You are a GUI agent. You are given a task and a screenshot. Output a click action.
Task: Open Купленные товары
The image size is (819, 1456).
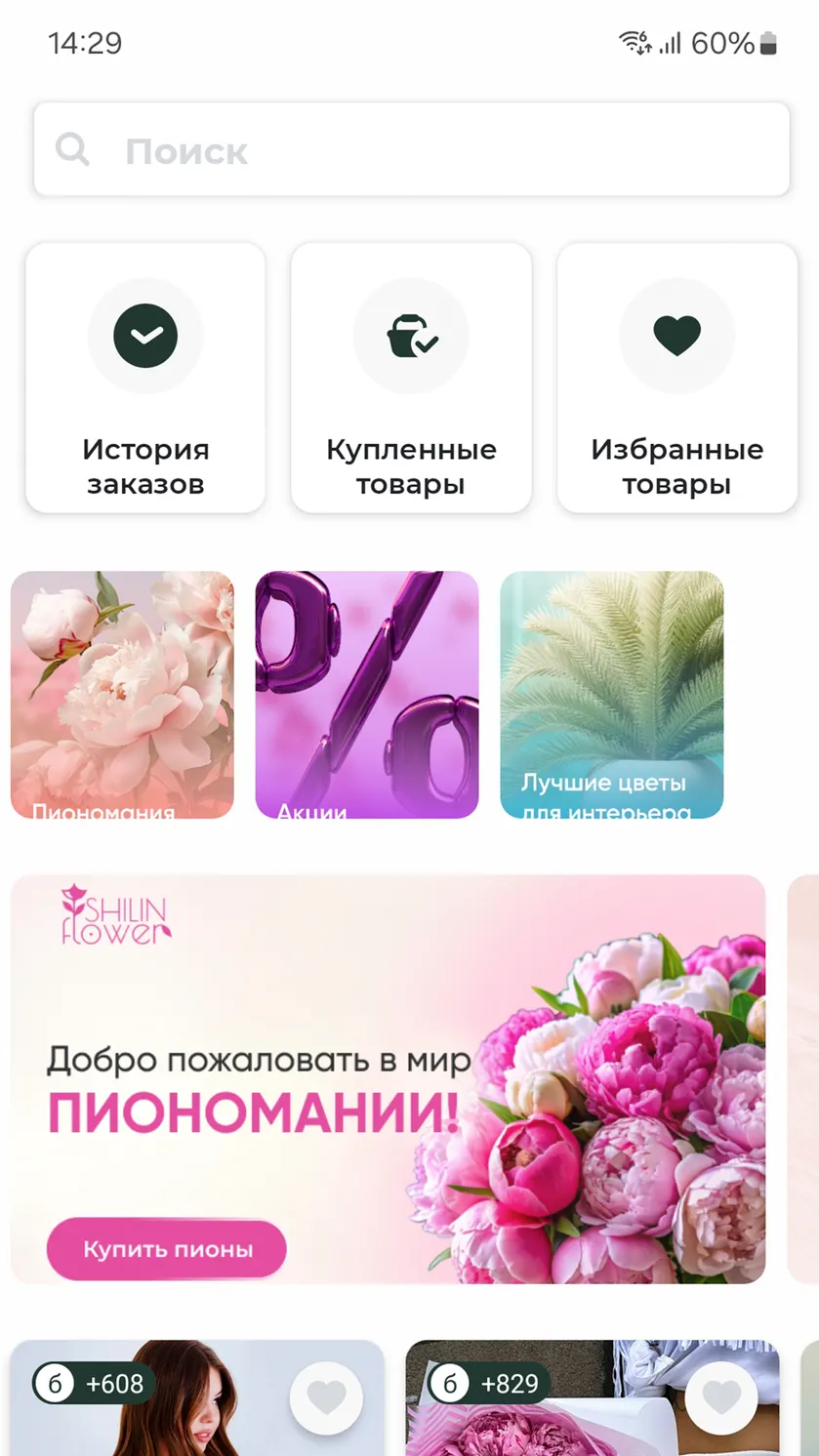point(411,378)
